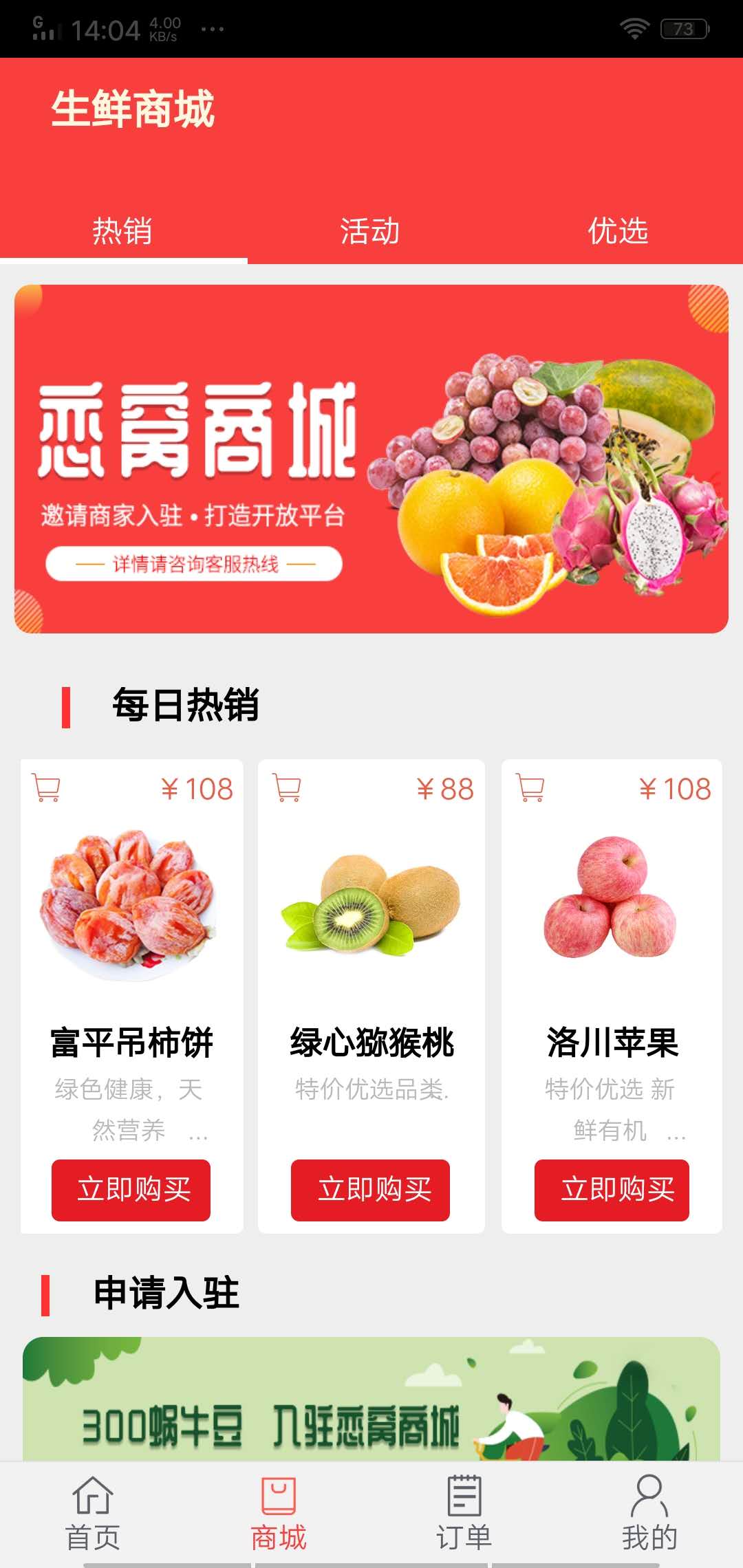Click 立即购买 under 洛川苹果
Image resolution: width=743 pixels, height=1568 pixels.
pos(612,1192)
